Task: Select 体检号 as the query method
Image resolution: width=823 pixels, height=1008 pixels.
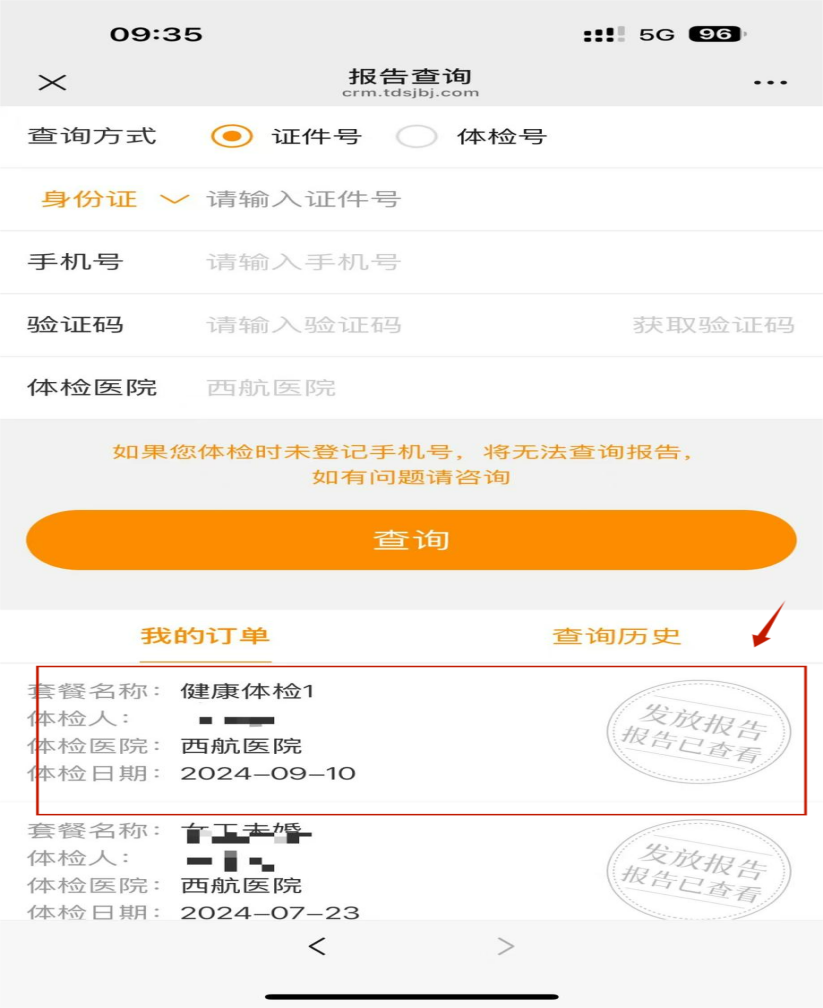Action: 417,137
